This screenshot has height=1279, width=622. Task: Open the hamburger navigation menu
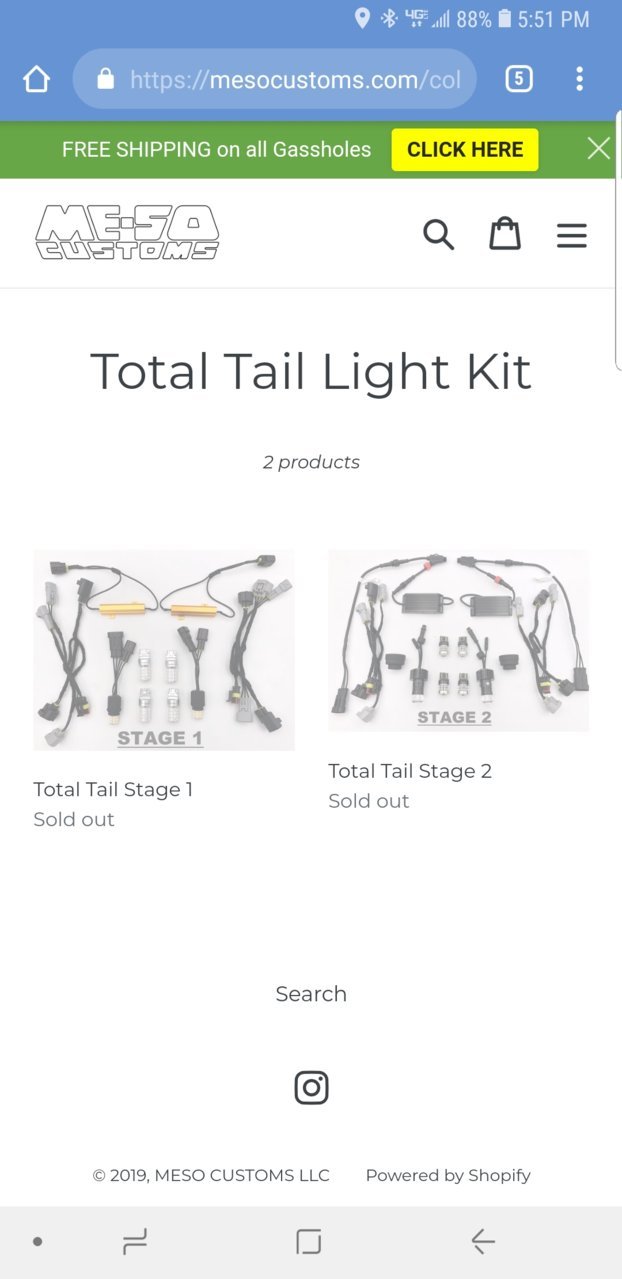pos(571,235)
